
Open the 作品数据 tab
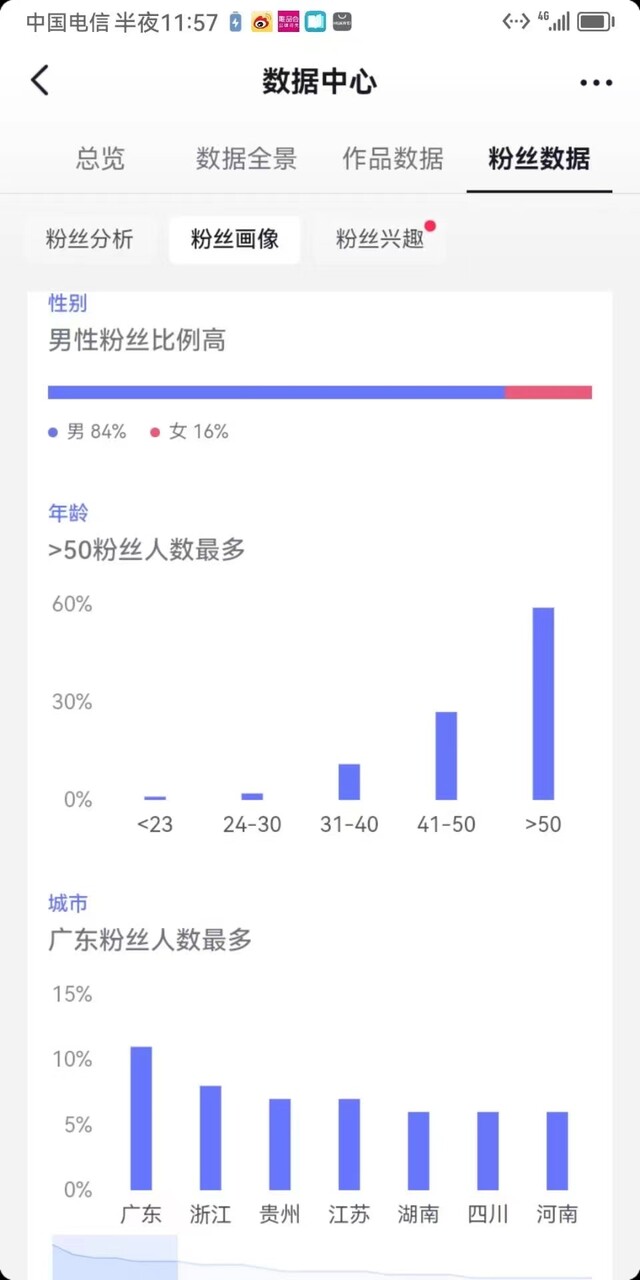click(x=393, y=158)
